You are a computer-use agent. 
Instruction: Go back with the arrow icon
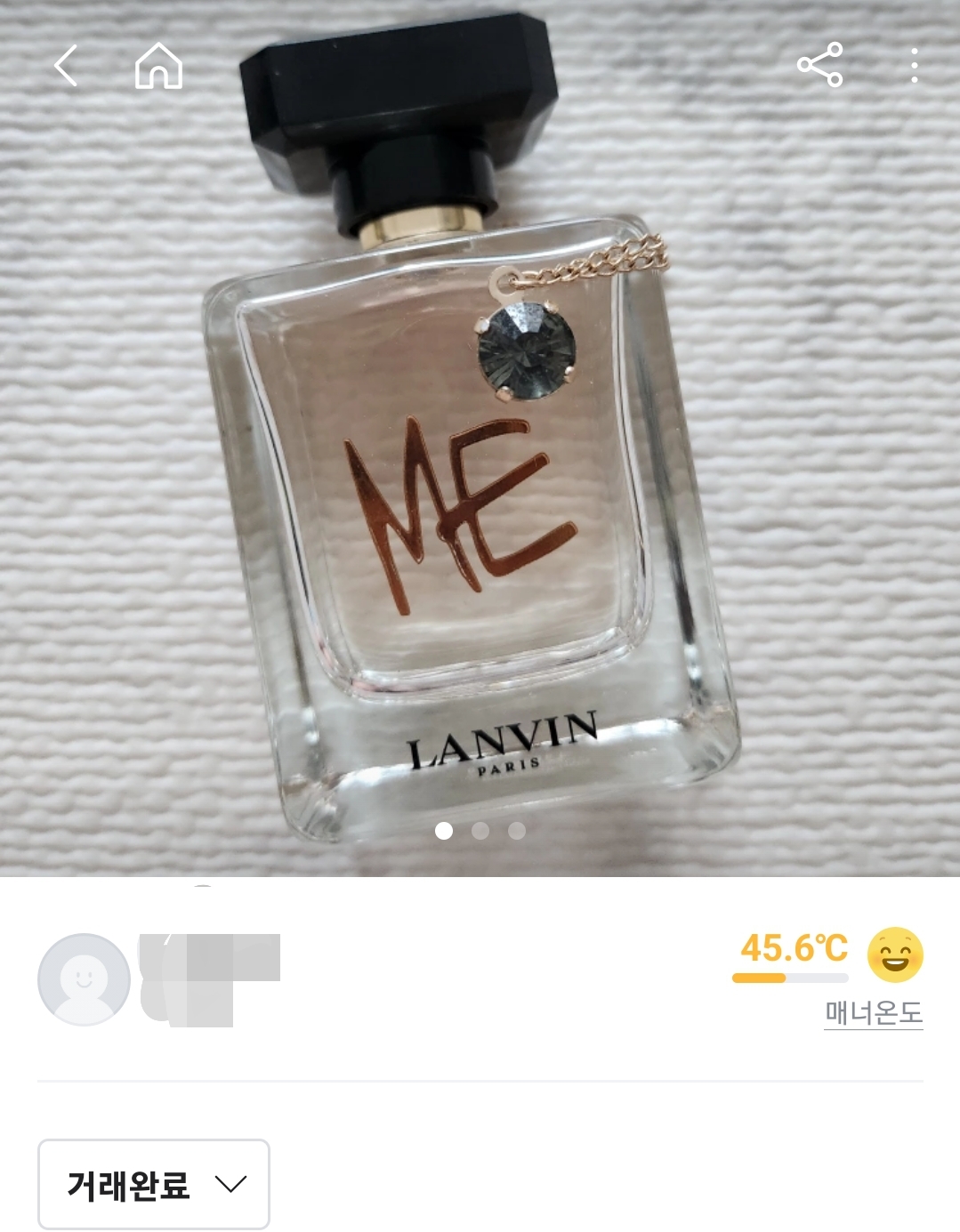click(x=66, y=66)
